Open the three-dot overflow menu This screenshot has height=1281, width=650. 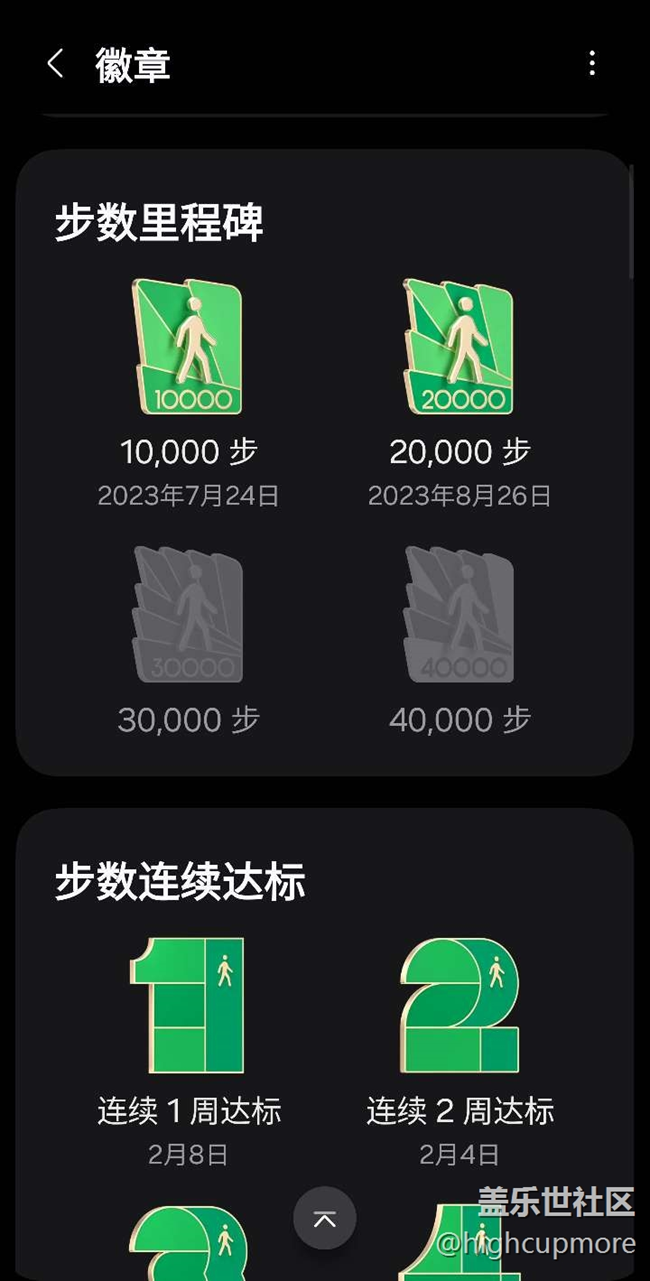tap(592, 64)
